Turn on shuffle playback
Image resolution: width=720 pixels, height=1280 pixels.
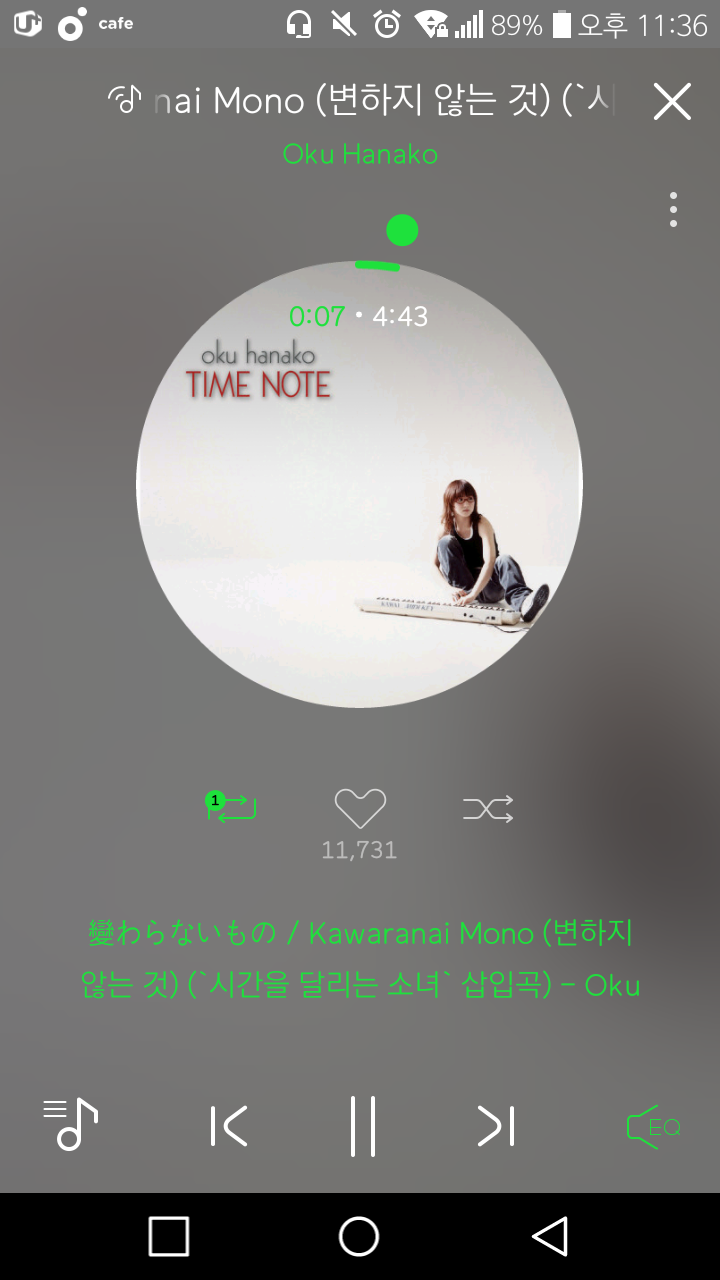click(488, 808)
